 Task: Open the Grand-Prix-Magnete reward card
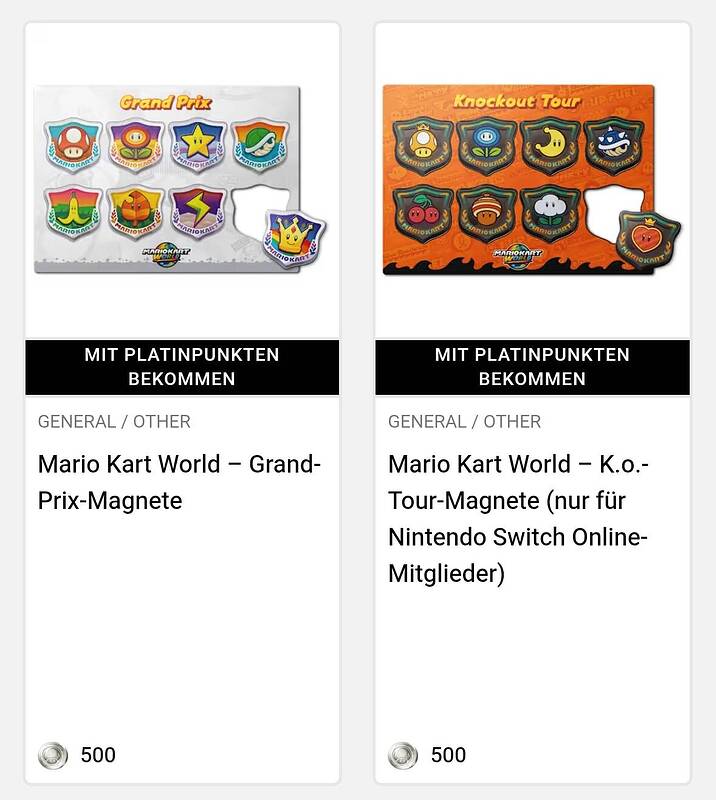180,482
